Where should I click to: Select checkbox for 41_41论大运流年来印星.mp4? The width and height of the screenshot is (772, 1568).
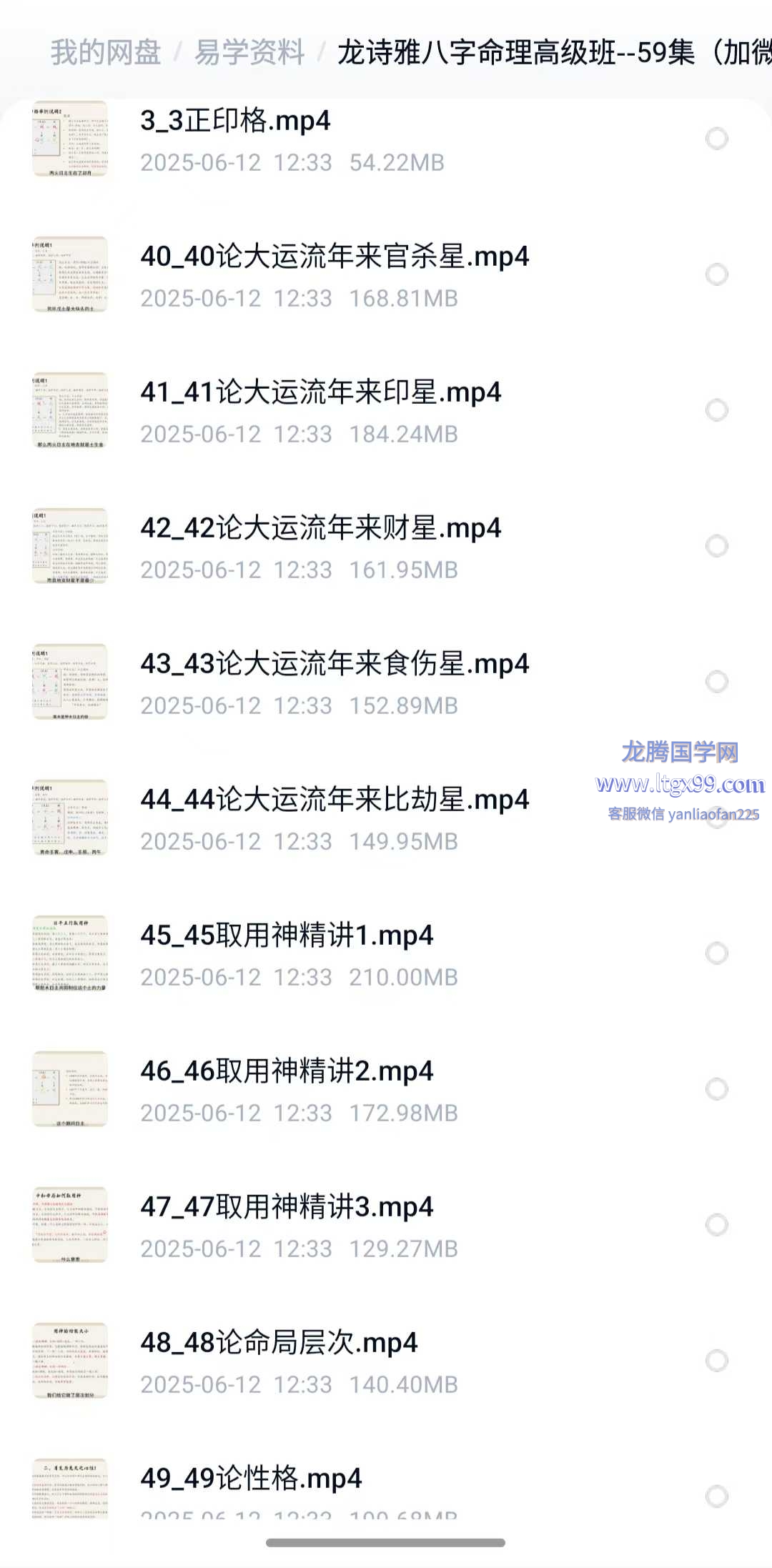click(x=716, y=410)
